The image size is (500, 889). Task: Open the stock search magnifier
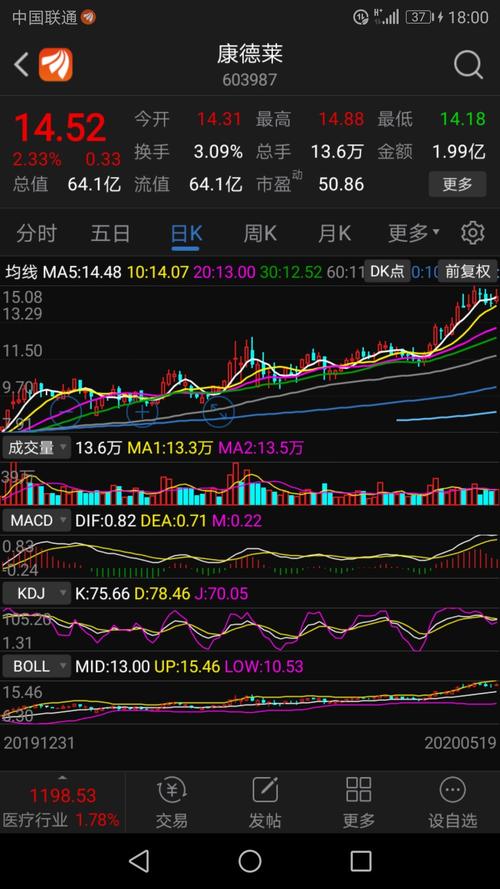(468, 64)
